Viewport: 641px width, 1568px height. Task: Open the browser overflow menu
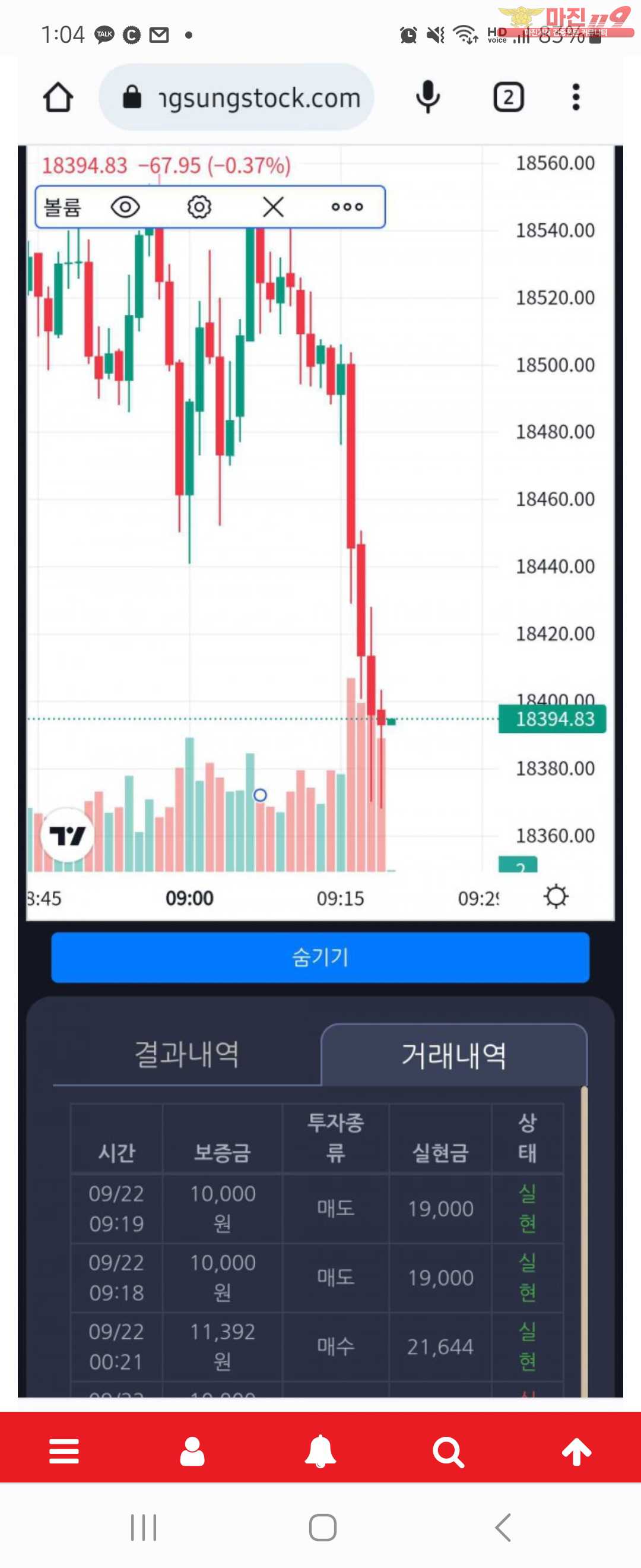575,97
